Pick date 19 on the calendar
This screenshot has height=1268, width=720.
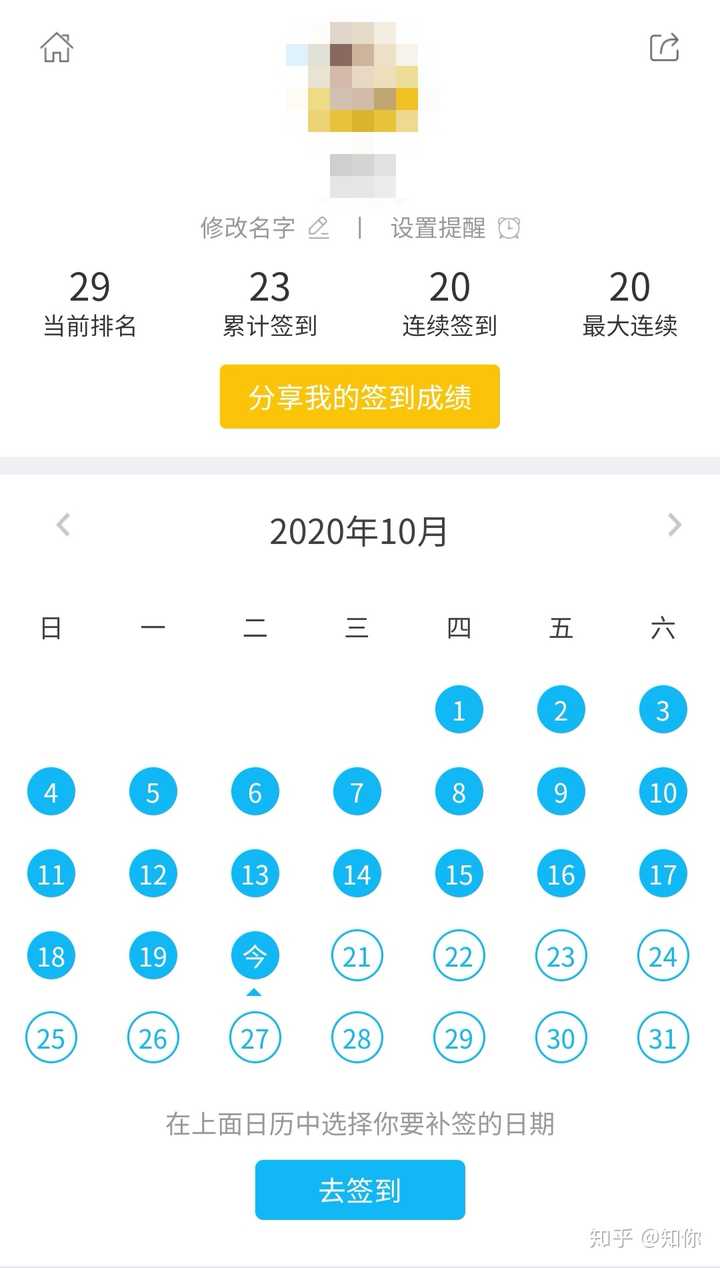[153, 957]
